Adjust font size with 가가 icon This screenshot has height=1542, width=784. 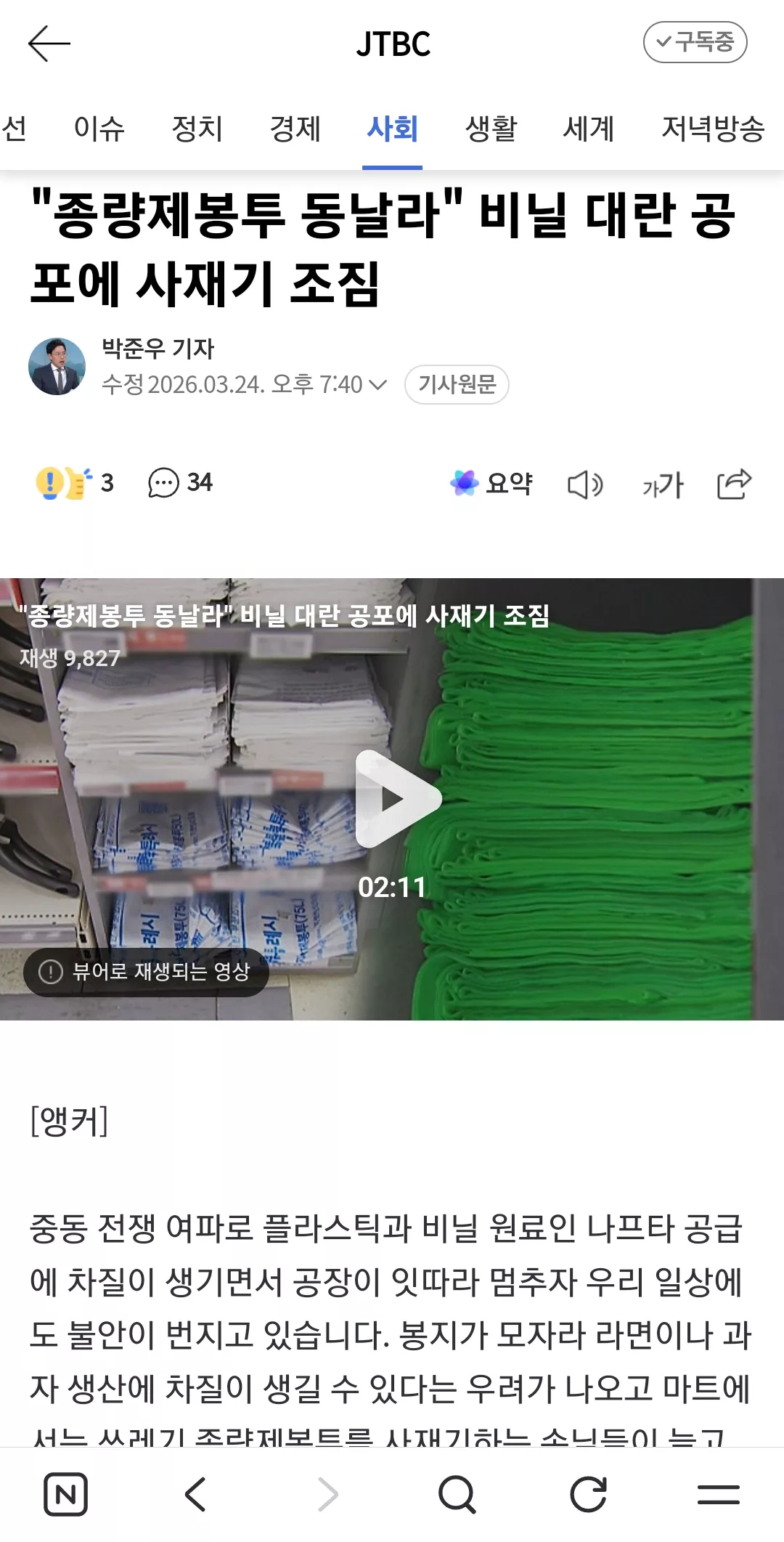tap(663, 484)
